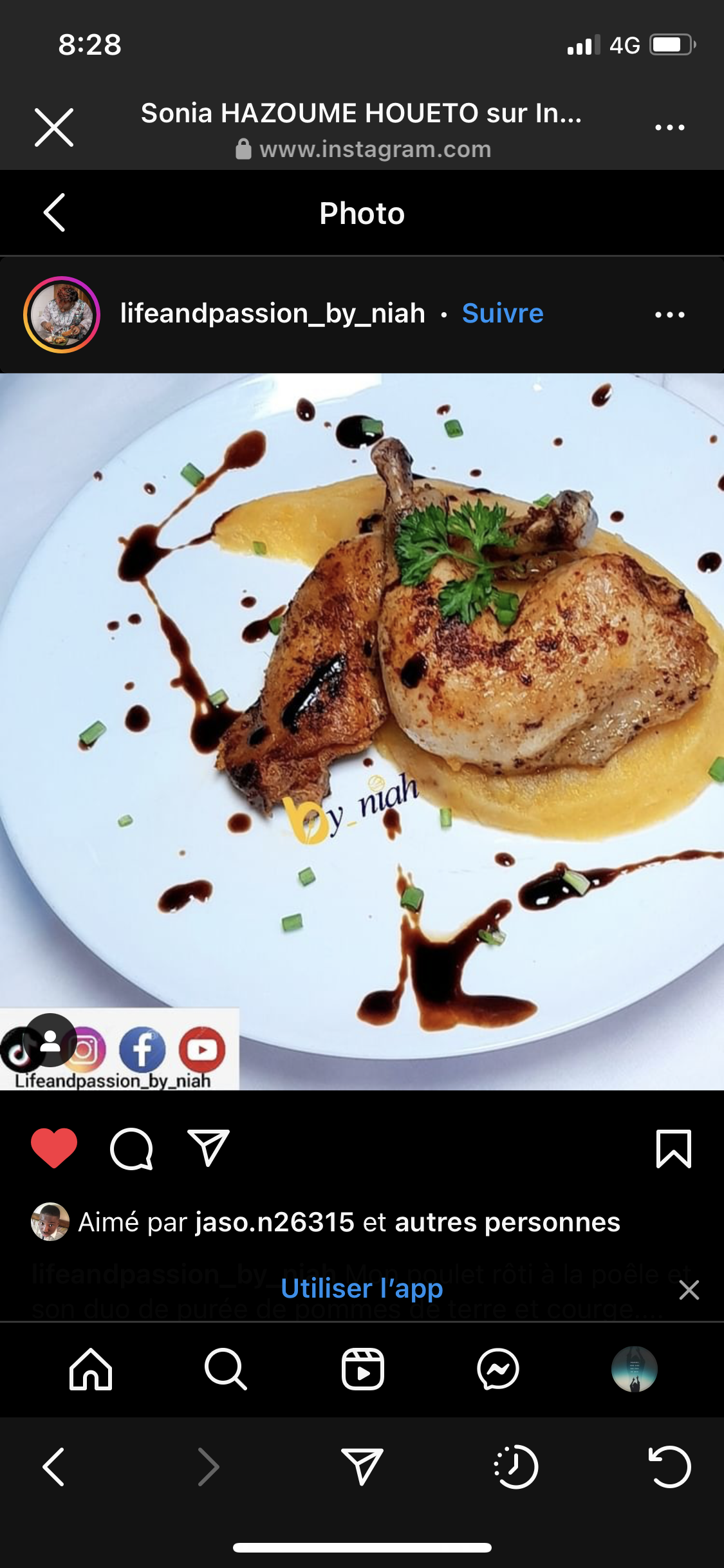Reload the page in the browser toolbar
This screenshot has height=1568, width=724.
669,1467
